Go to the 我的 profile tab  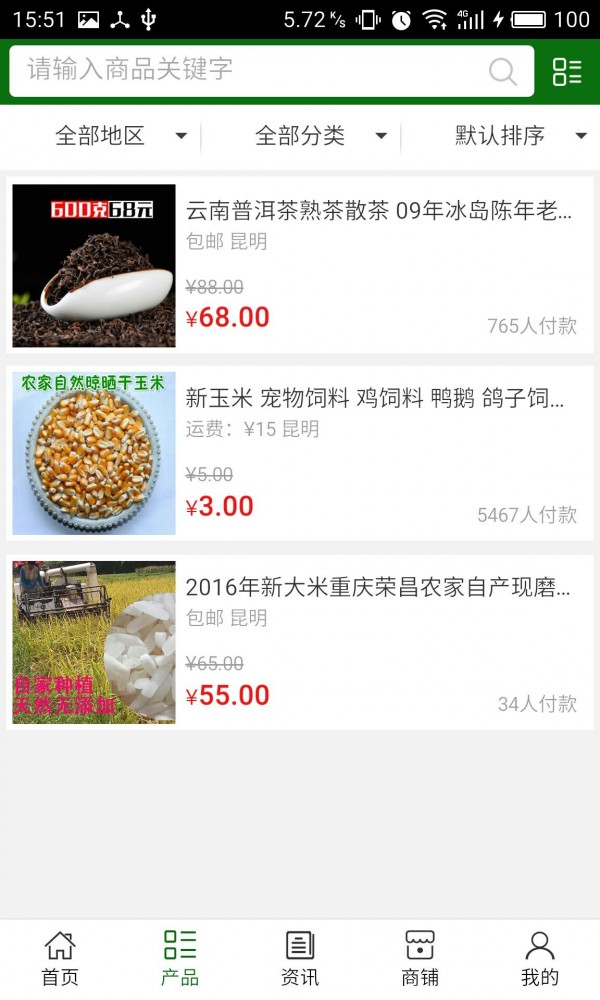point(540,958)
